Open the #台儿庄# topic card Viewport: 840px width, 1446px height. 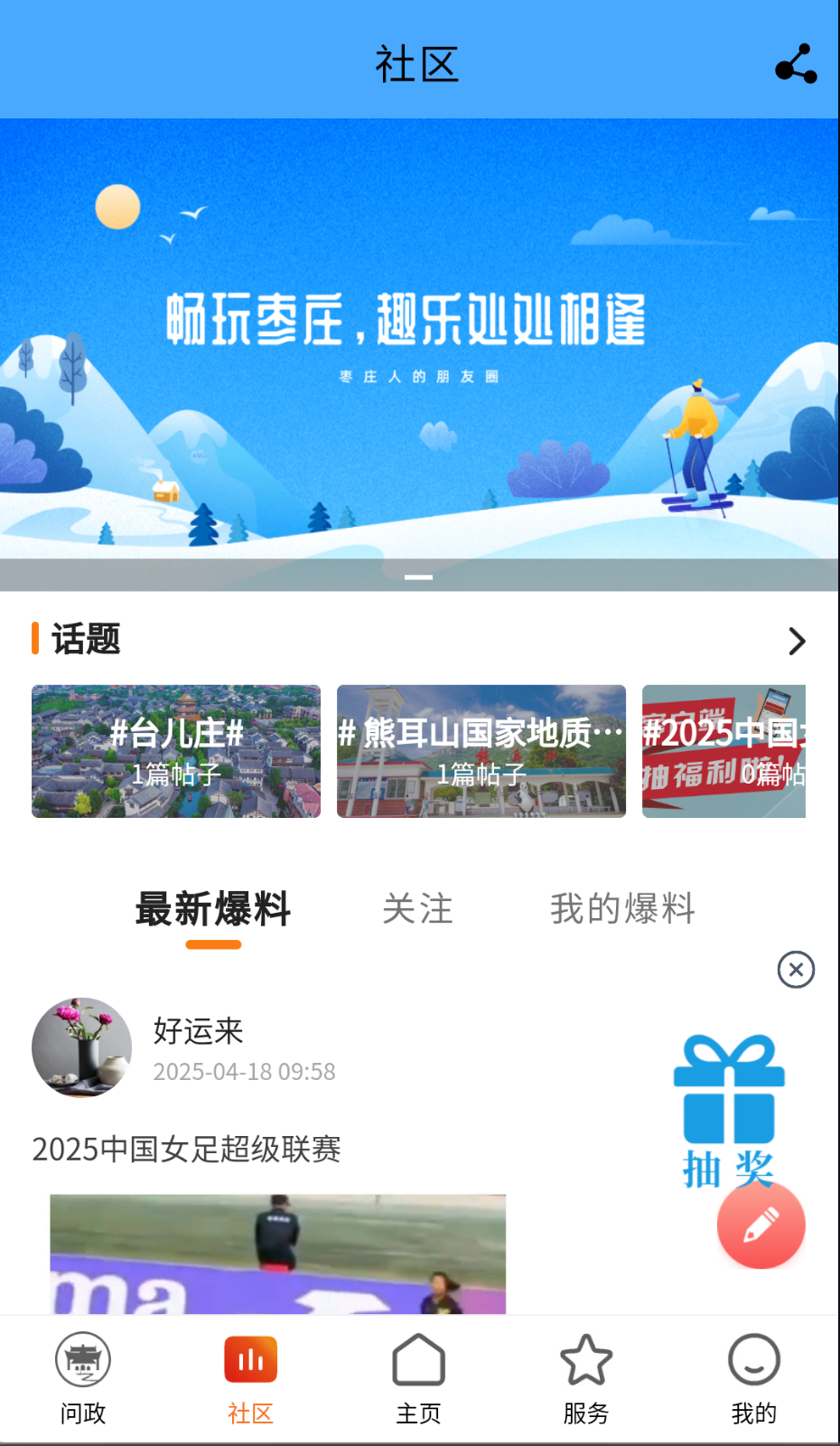pos(175,751)
